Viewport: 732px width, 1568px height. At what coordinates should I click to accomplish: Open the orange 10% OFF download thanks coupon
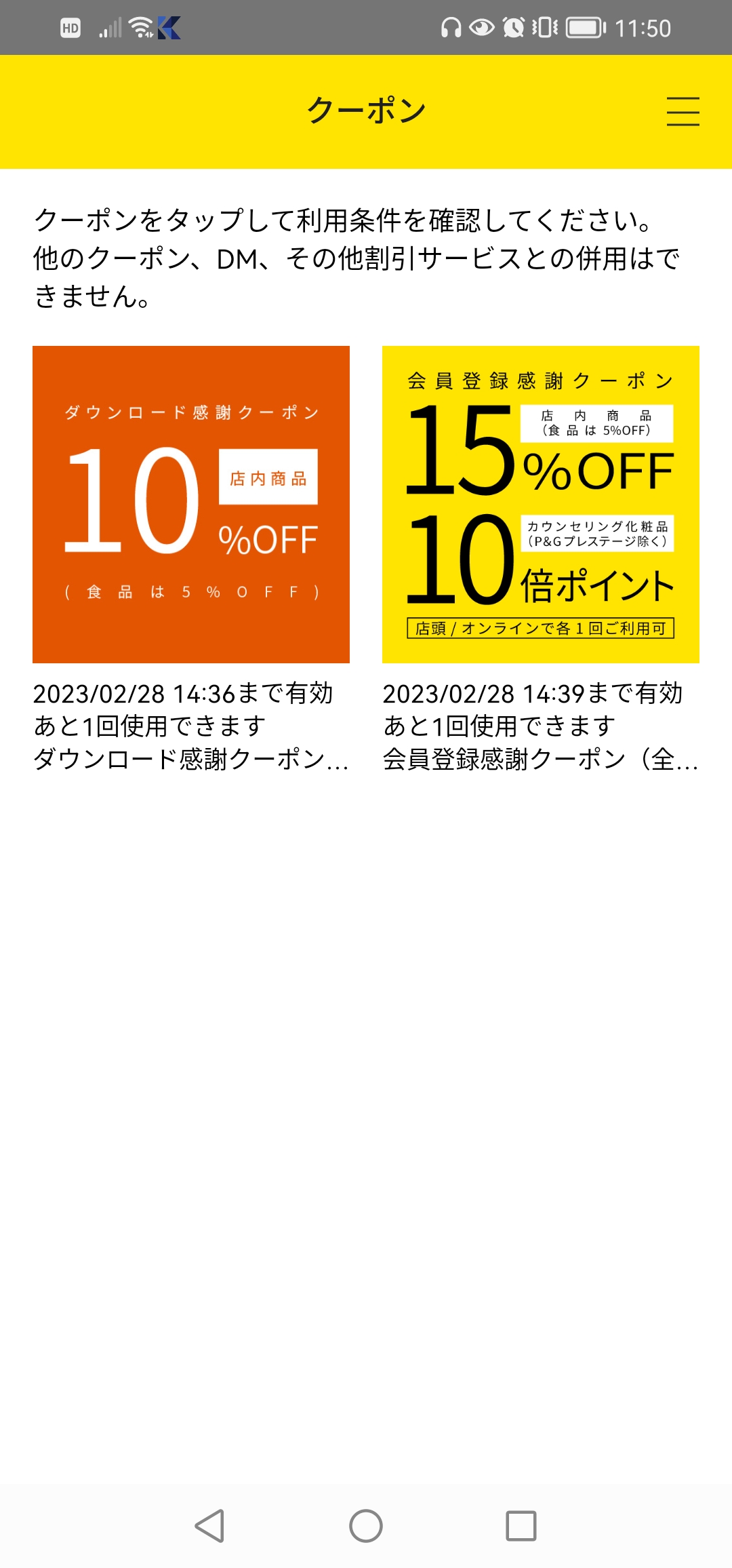tap(191, 504)
